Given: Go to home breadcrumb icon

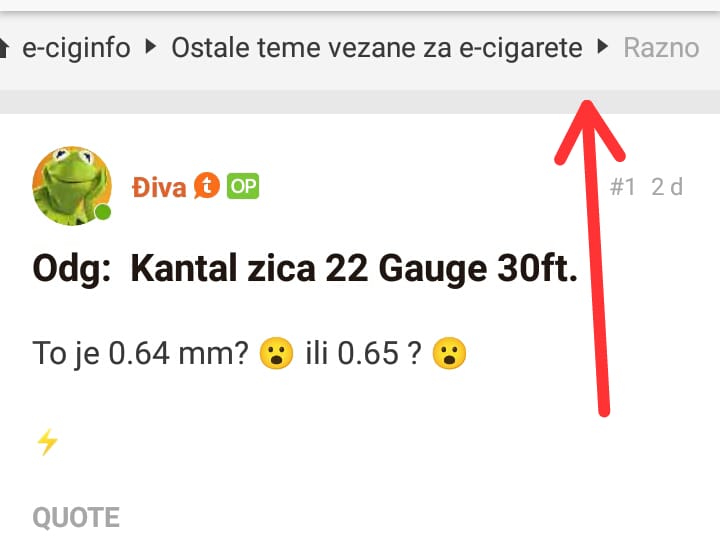Looking at the screenshot, I should 5,46.
